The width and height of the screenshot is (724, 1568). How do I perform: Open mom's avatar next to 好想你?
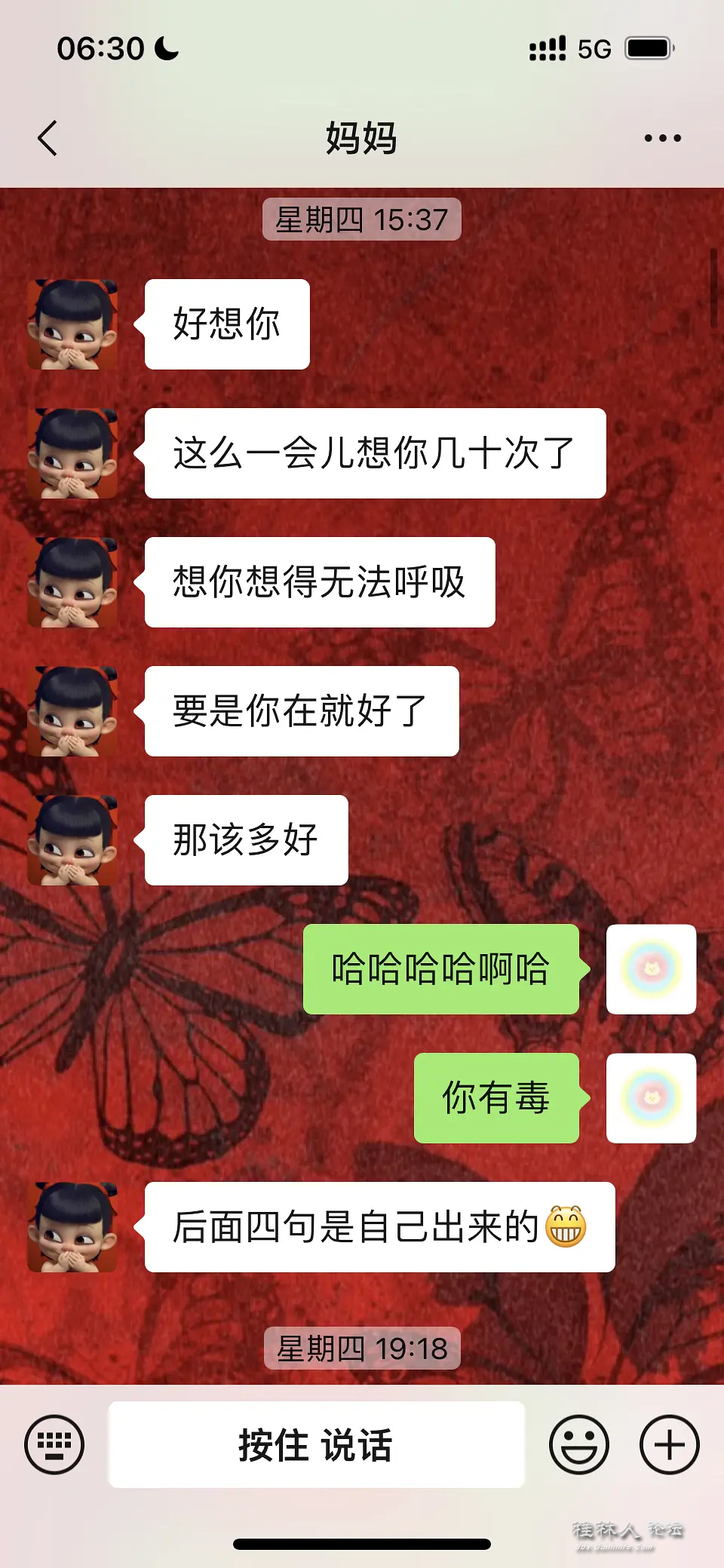click(x=72, y=324)
